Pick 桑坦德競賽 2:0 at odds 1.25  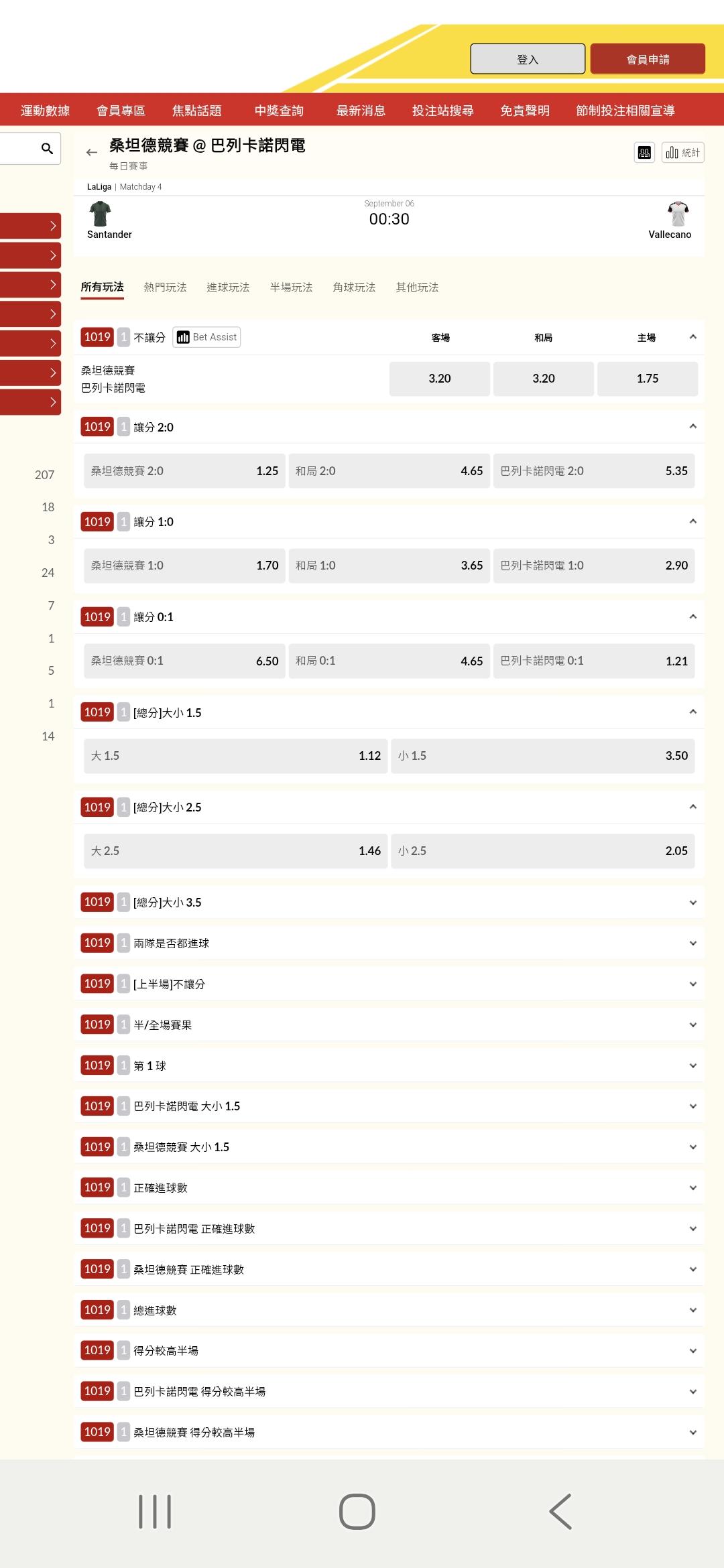[x=185, y=471]
